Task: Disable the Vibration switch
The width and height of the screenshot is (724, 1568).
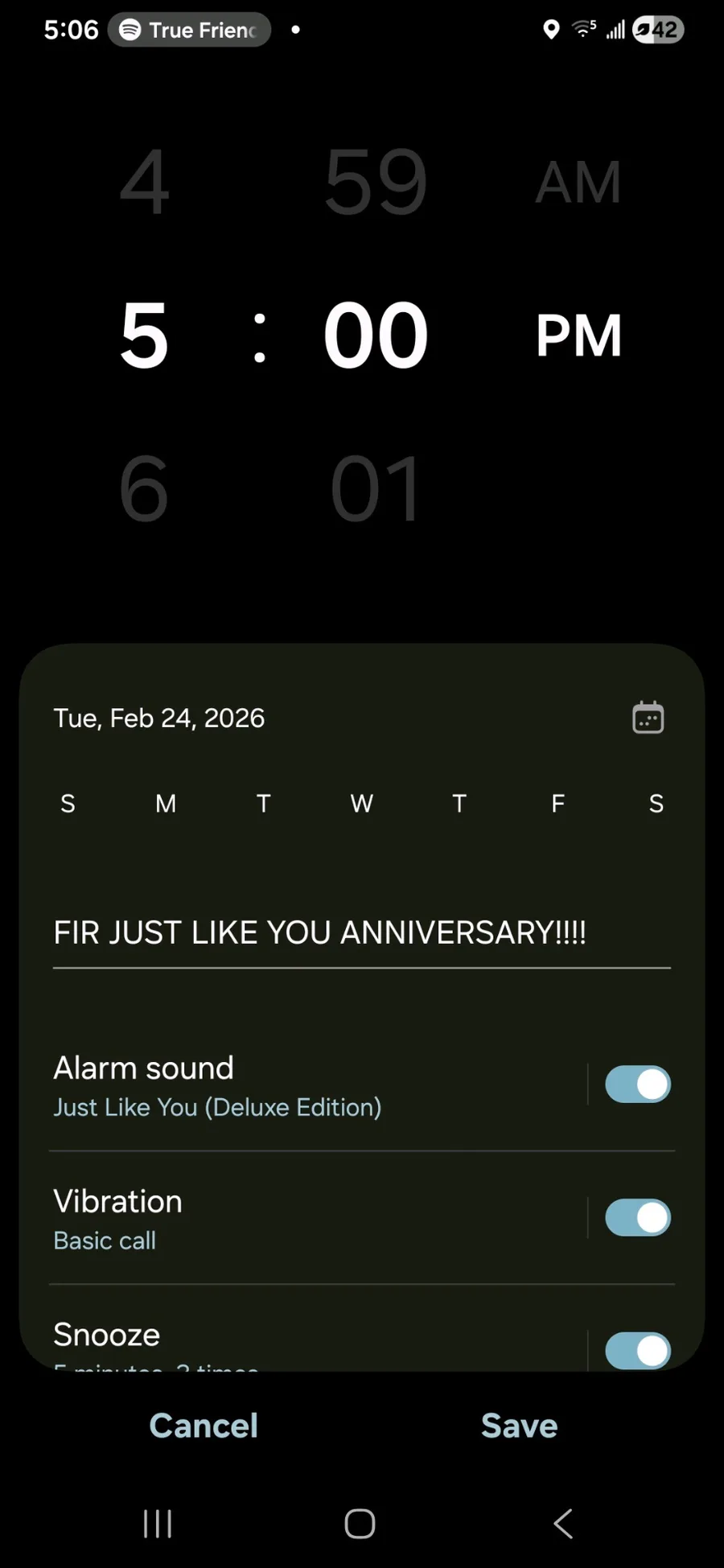Action: (x=638, y=1217)
